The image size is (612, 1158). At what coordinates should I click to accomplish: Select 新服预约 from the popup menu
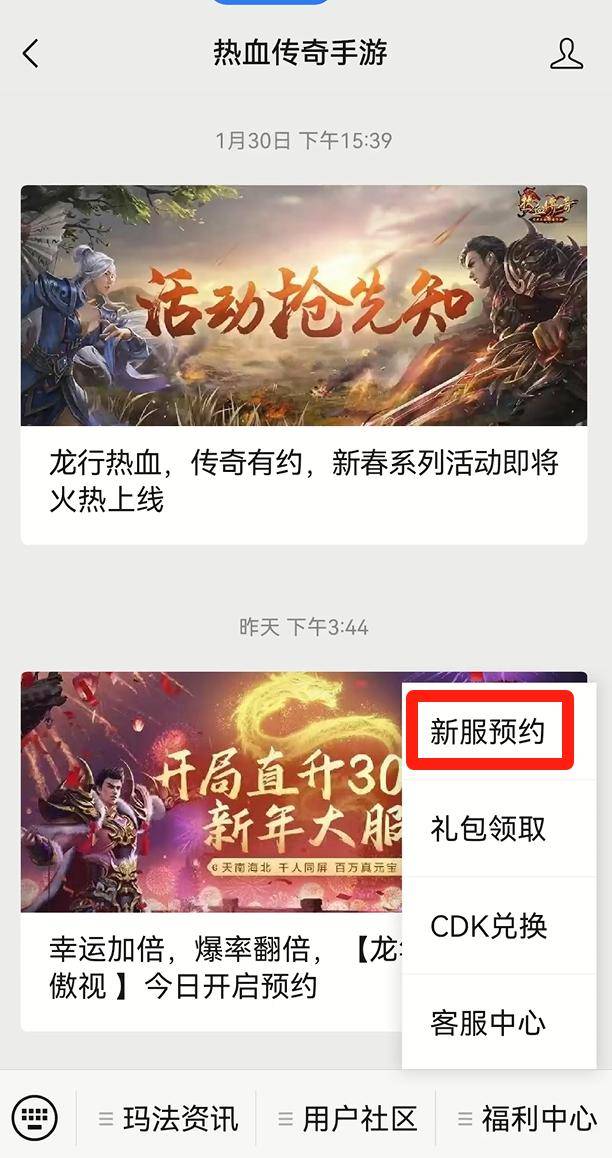[487, 731]
